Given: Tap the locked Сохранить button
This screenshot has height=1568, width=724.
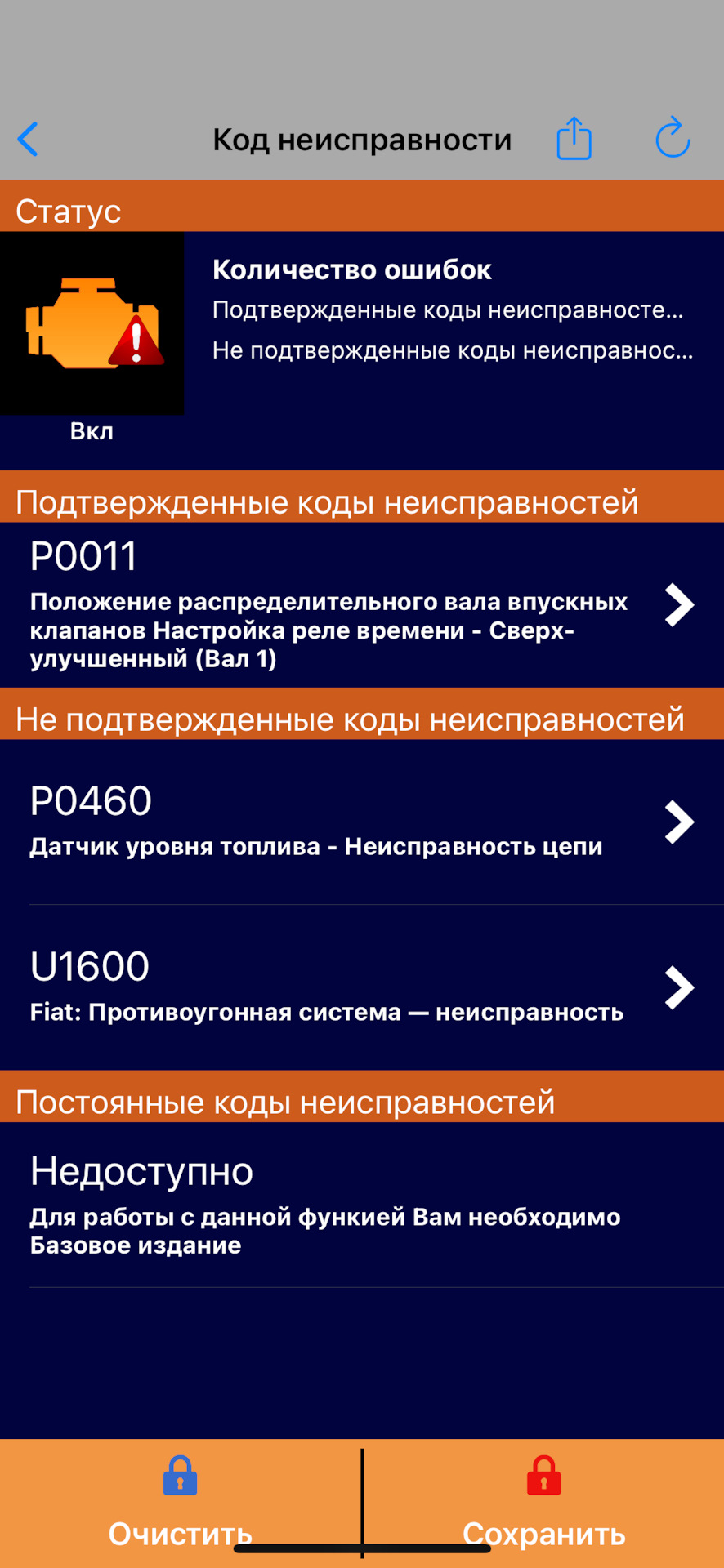Looking at the screenshot, I should point(543,1503).
